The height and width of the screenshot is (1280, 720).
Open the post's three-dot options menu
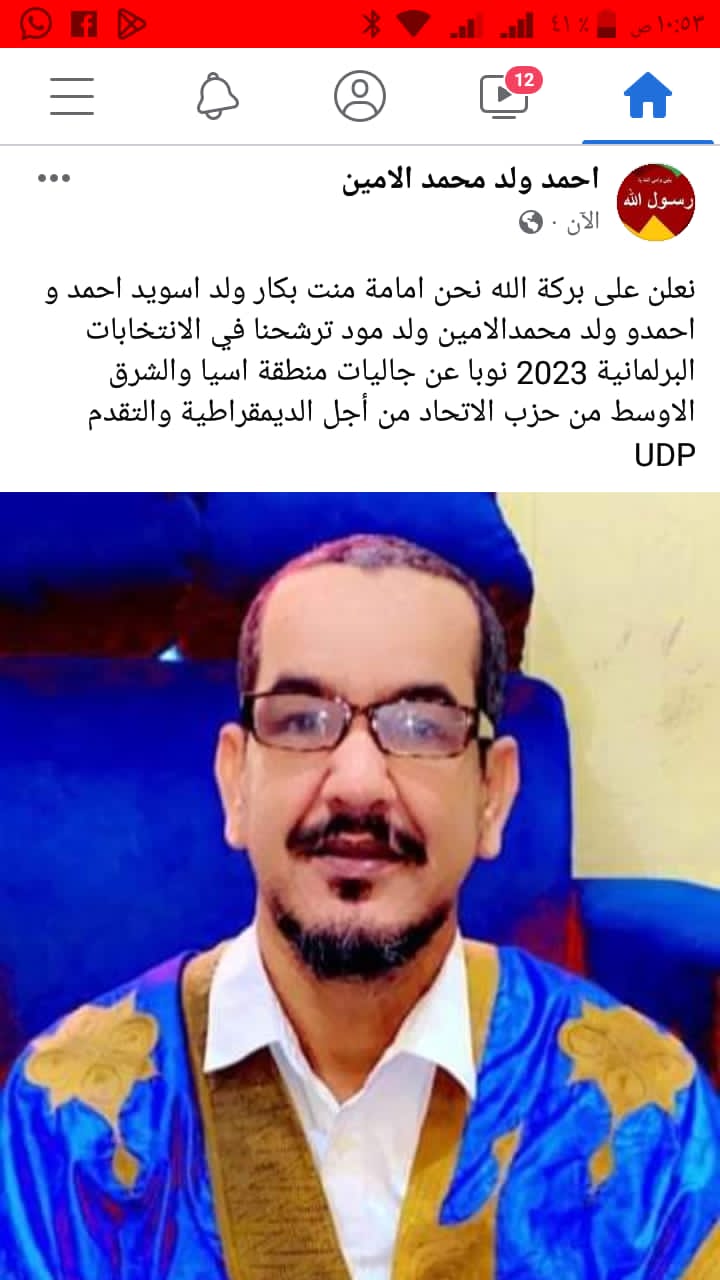pos(54,178)
